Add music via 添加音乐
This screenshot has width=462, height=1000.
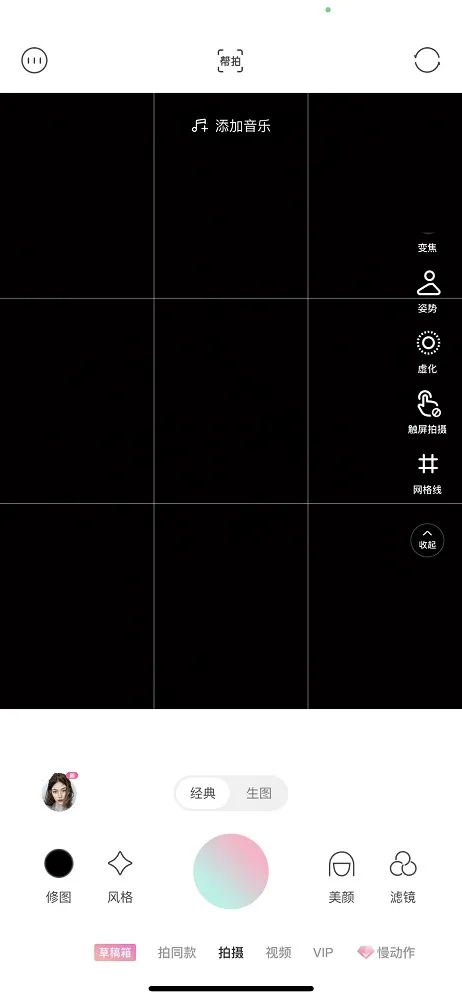pyautogui.click(x=231, y=126)
